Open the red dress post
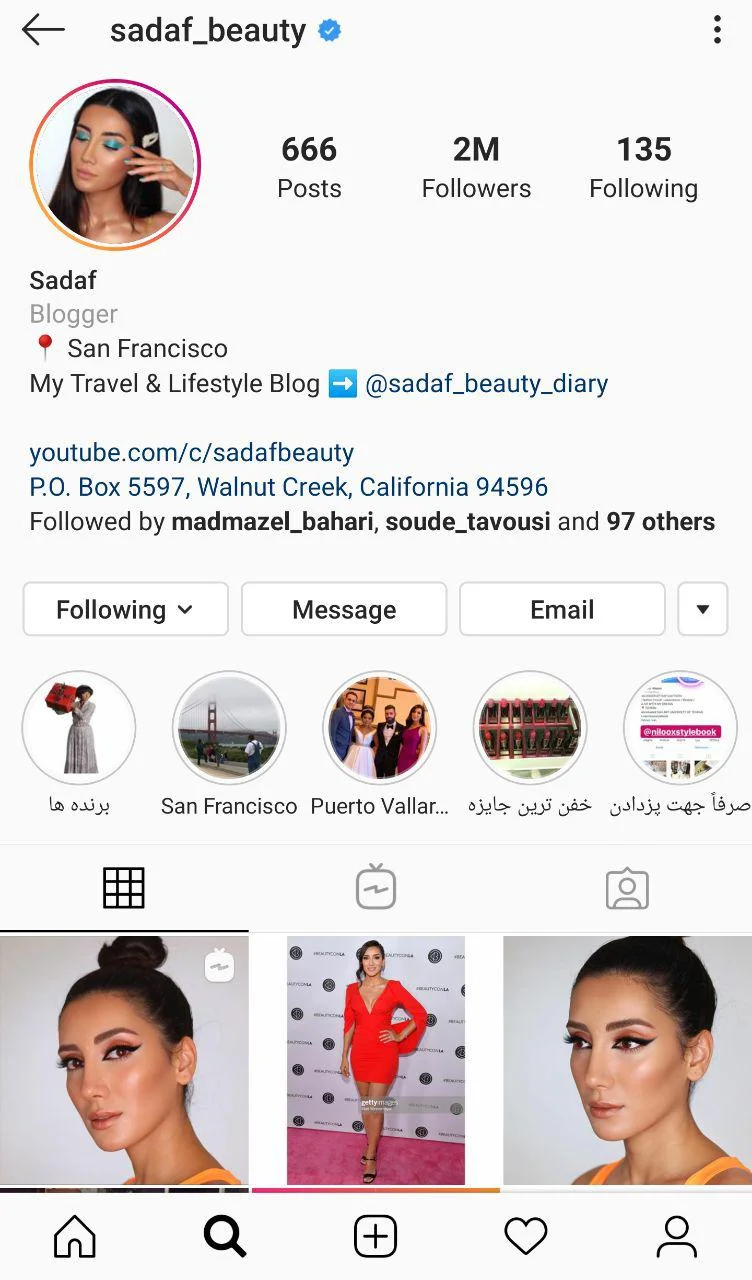The width and height of the screenshot is (752, 1280). pos(376,1060)
